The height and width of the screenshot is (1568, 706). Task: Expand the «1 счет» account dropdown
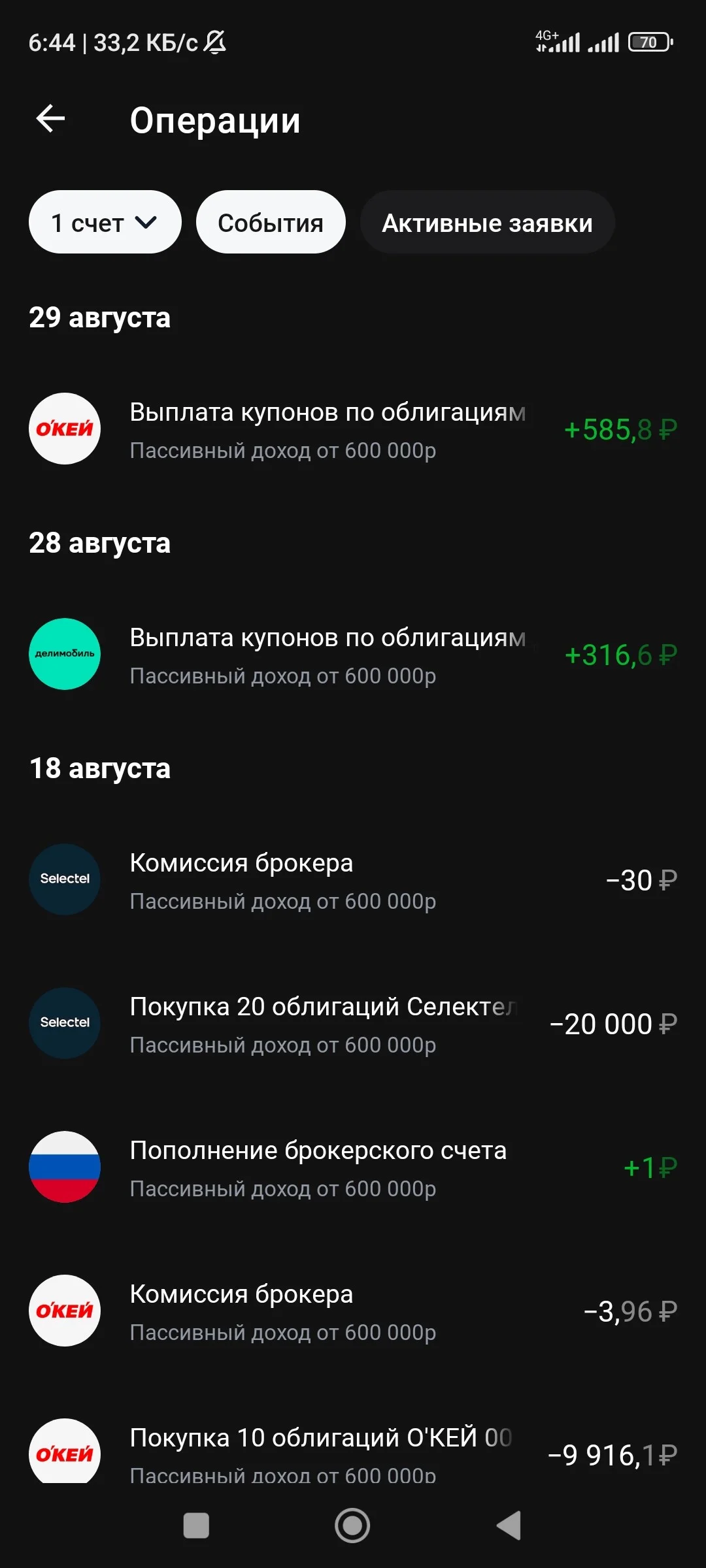[105, 222]
